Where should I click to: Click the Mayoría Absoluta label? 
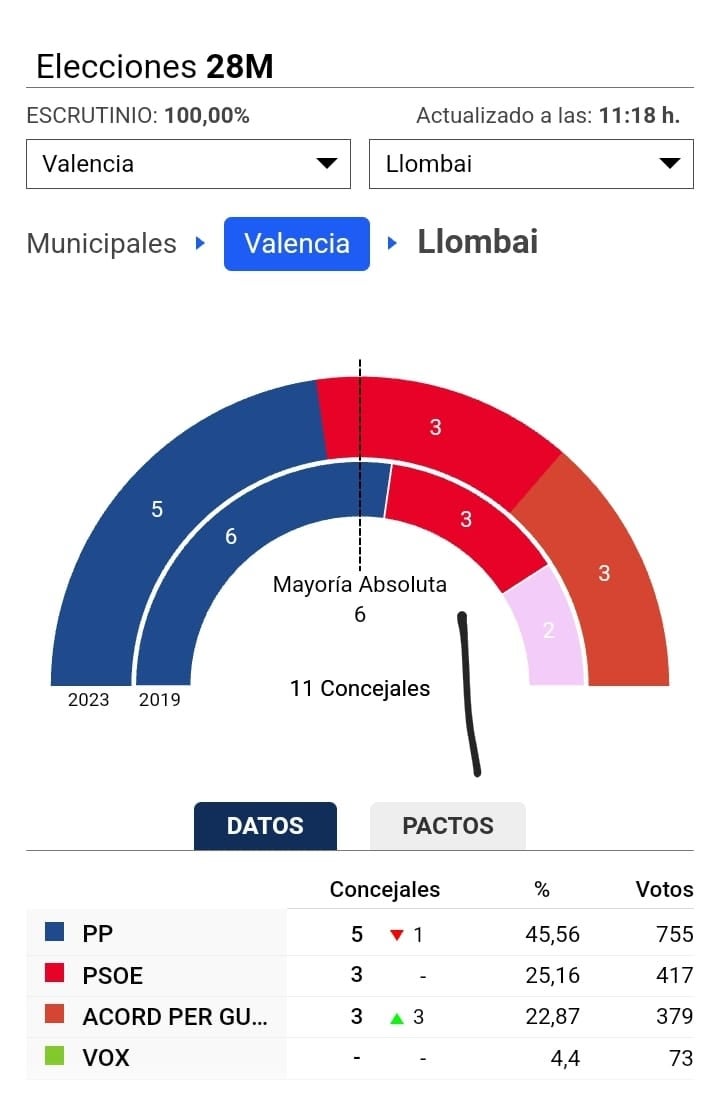[x=360, y=584]
